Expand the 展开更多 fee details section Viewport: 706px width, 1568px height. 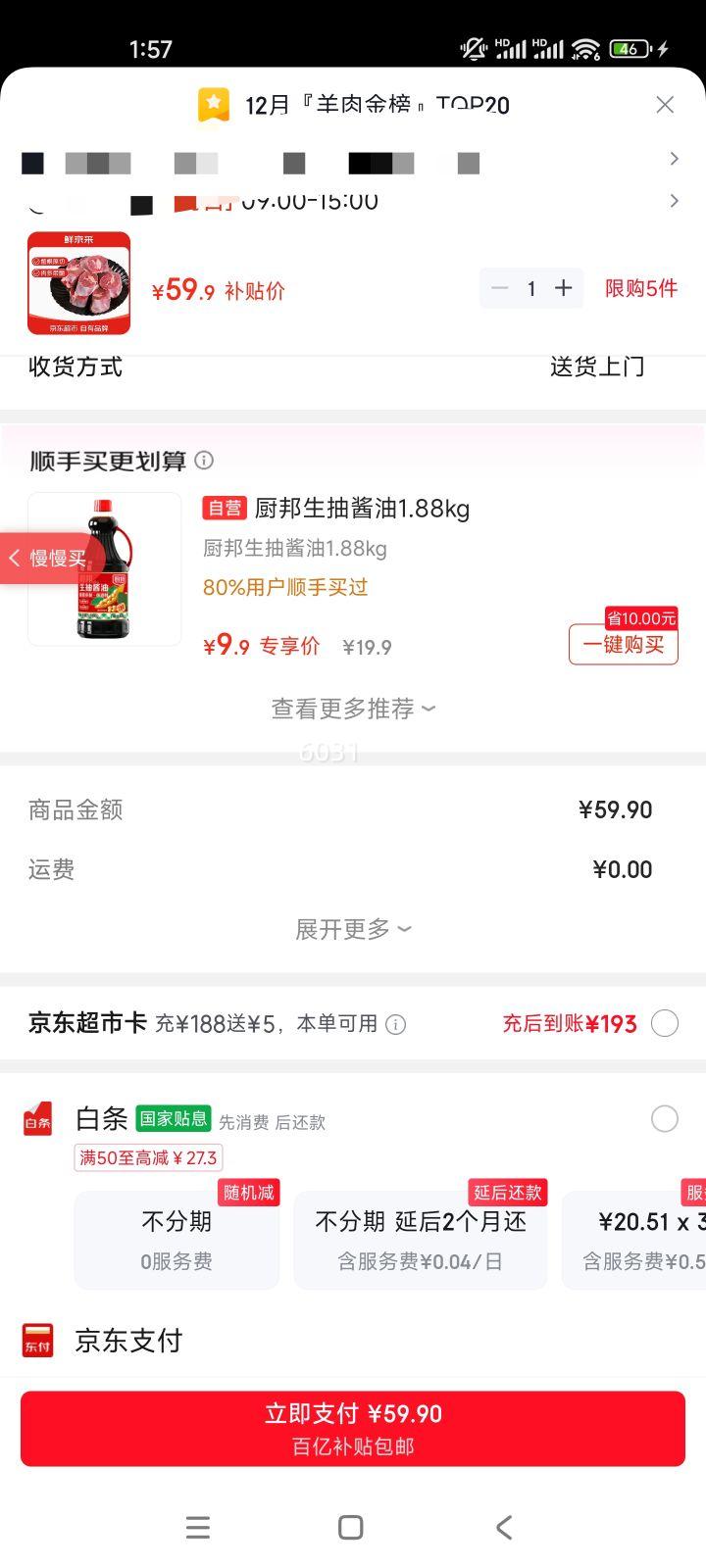[353, 928]
